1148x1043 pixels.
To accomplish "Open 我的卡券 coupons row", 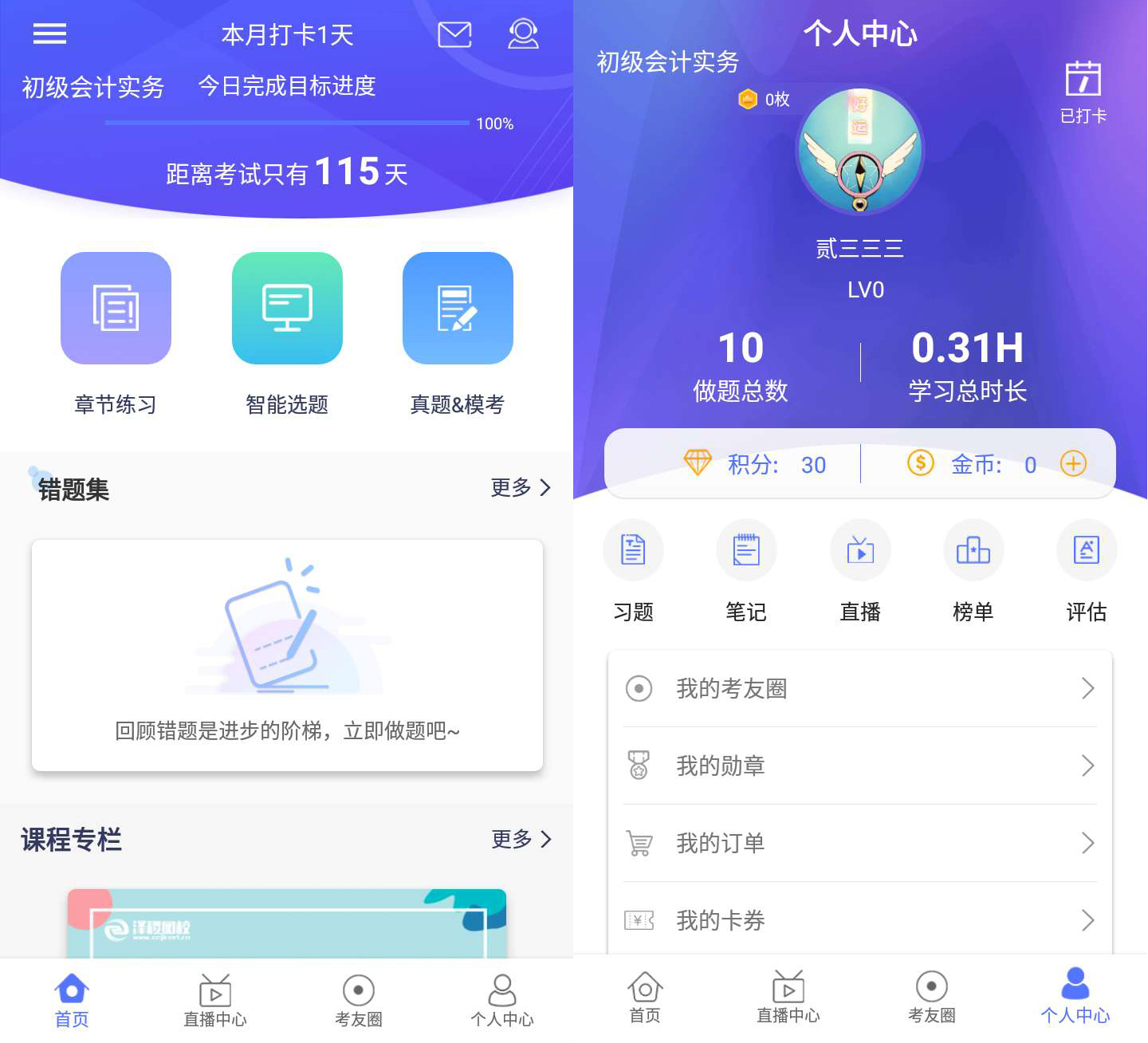I will (x=859, y=920).
